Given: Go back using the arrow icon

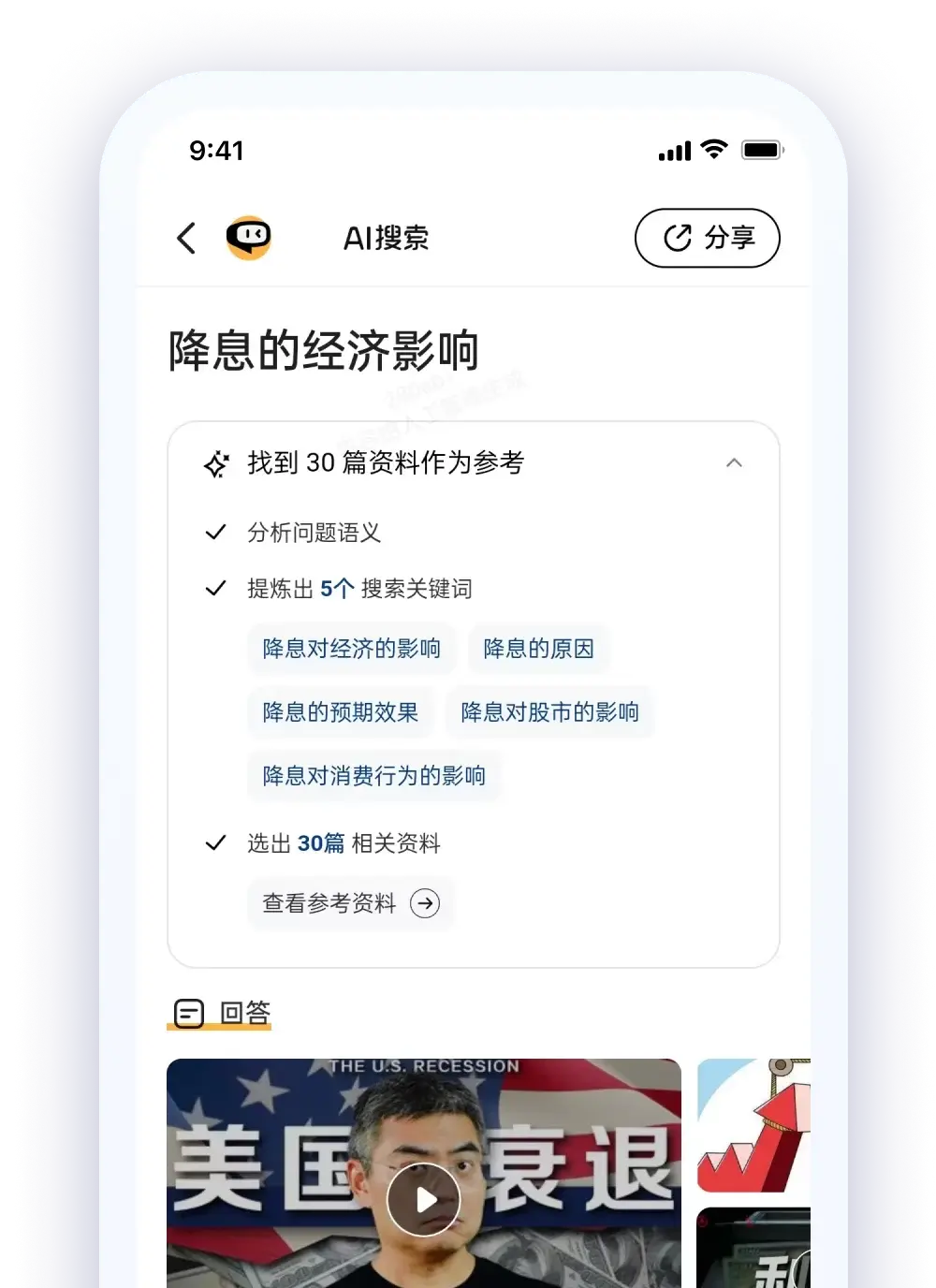Looking at the screenshot, I should 186,238.
